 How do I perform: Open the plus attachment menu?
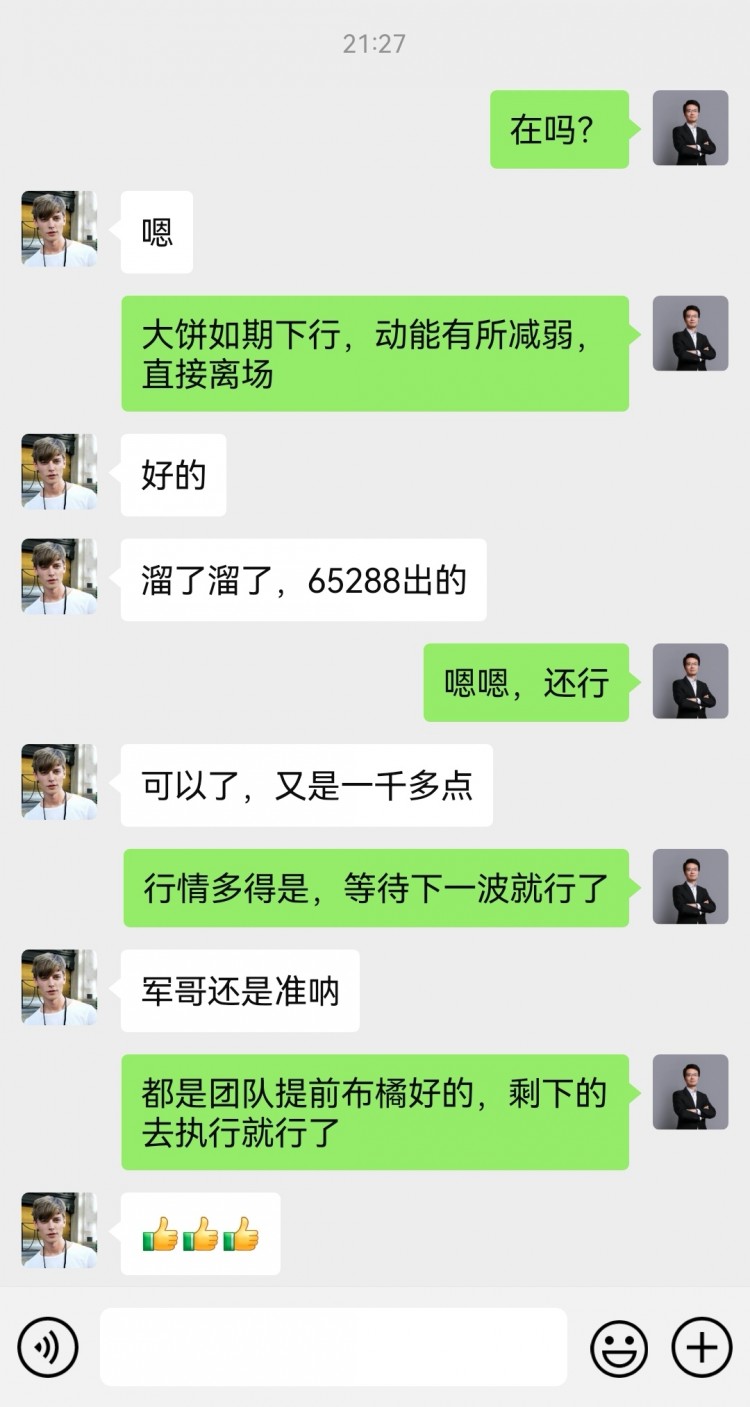click(701, 1347)
